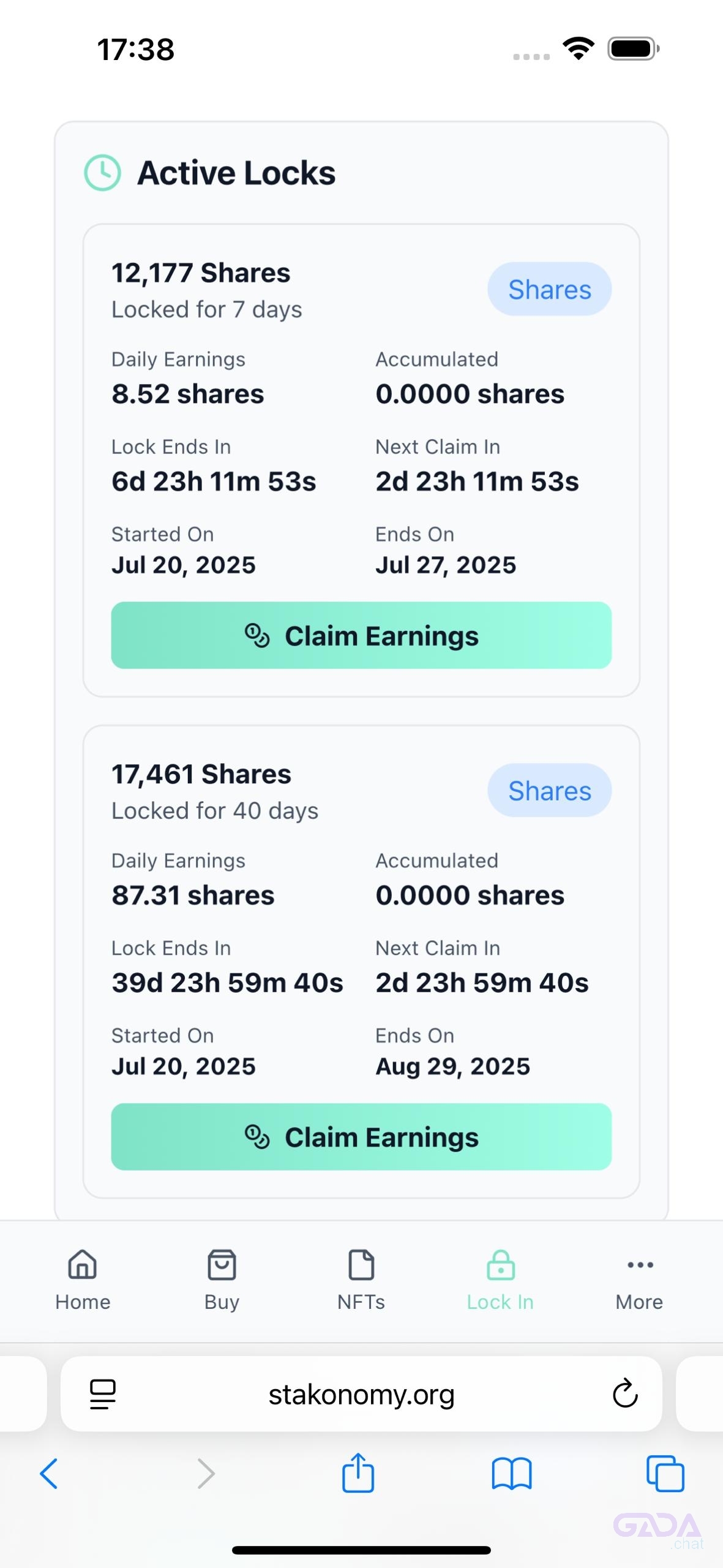Open the NFTs tab

(361, 1280)
